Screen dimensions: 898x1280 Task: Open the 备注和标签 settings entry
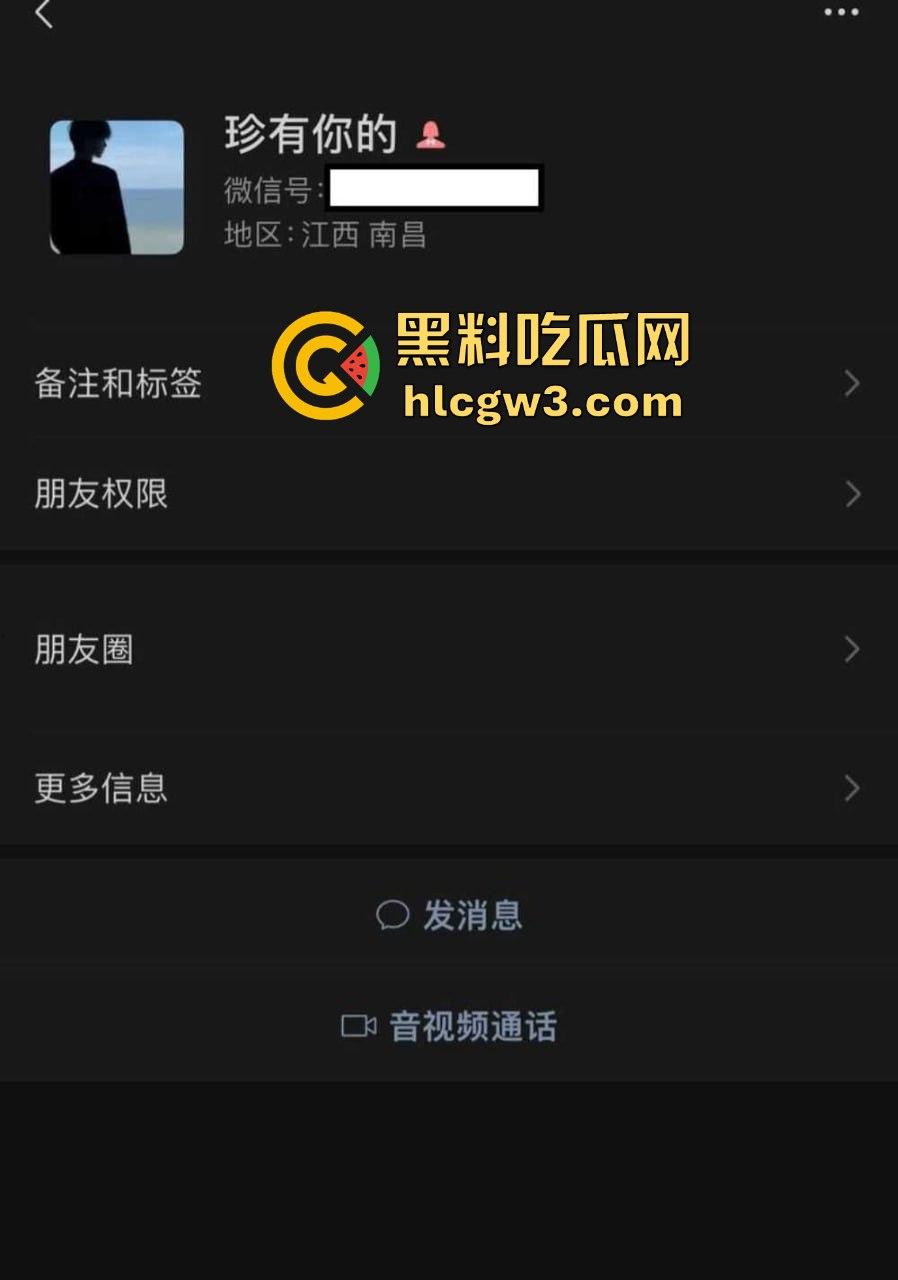point(120,383)
